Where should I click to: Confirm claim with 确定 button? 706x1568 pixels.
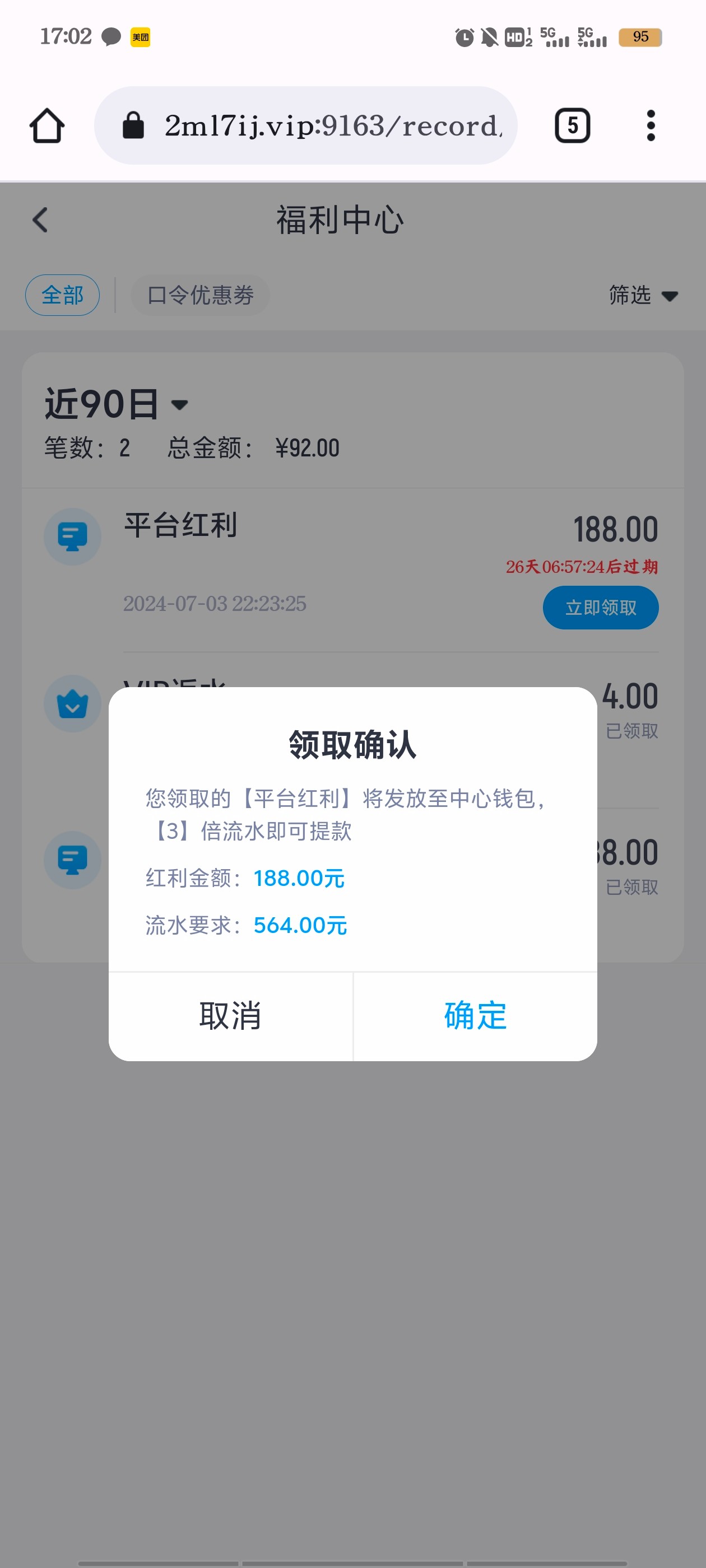(x=475, y=1015)
